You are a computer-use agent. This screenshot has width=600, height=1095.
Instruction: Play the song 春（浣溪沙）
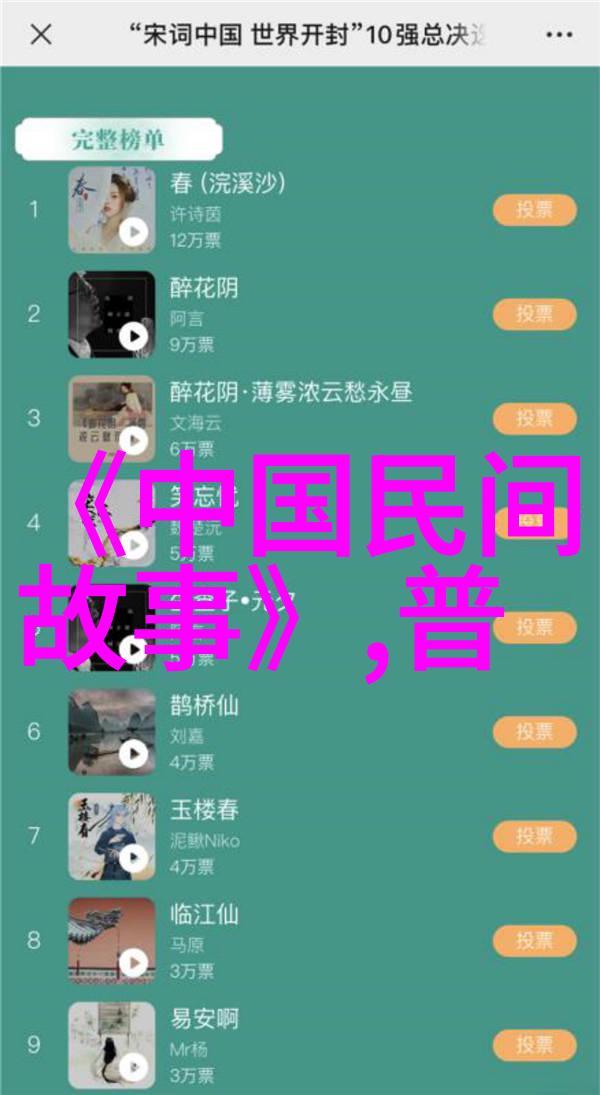[133, 233]
